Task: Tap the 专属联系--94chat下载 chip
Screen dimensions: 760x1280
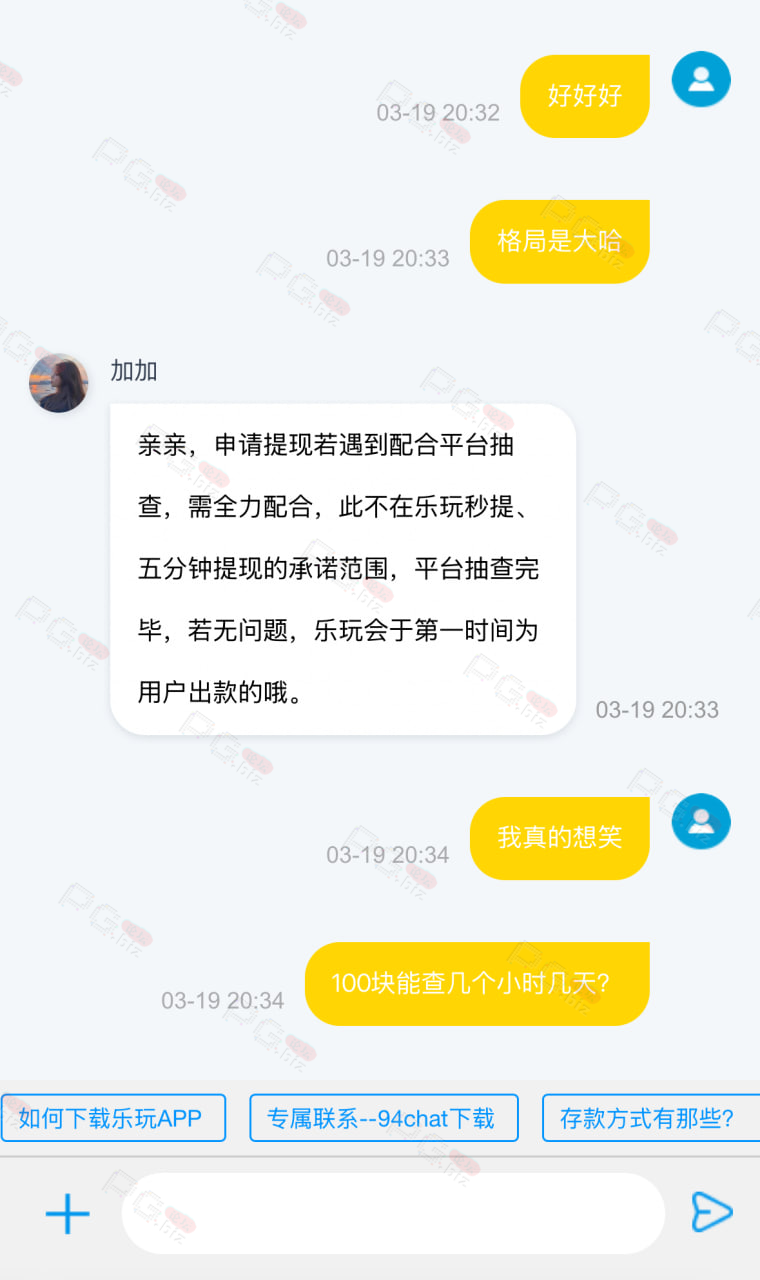Action: 384,1118
